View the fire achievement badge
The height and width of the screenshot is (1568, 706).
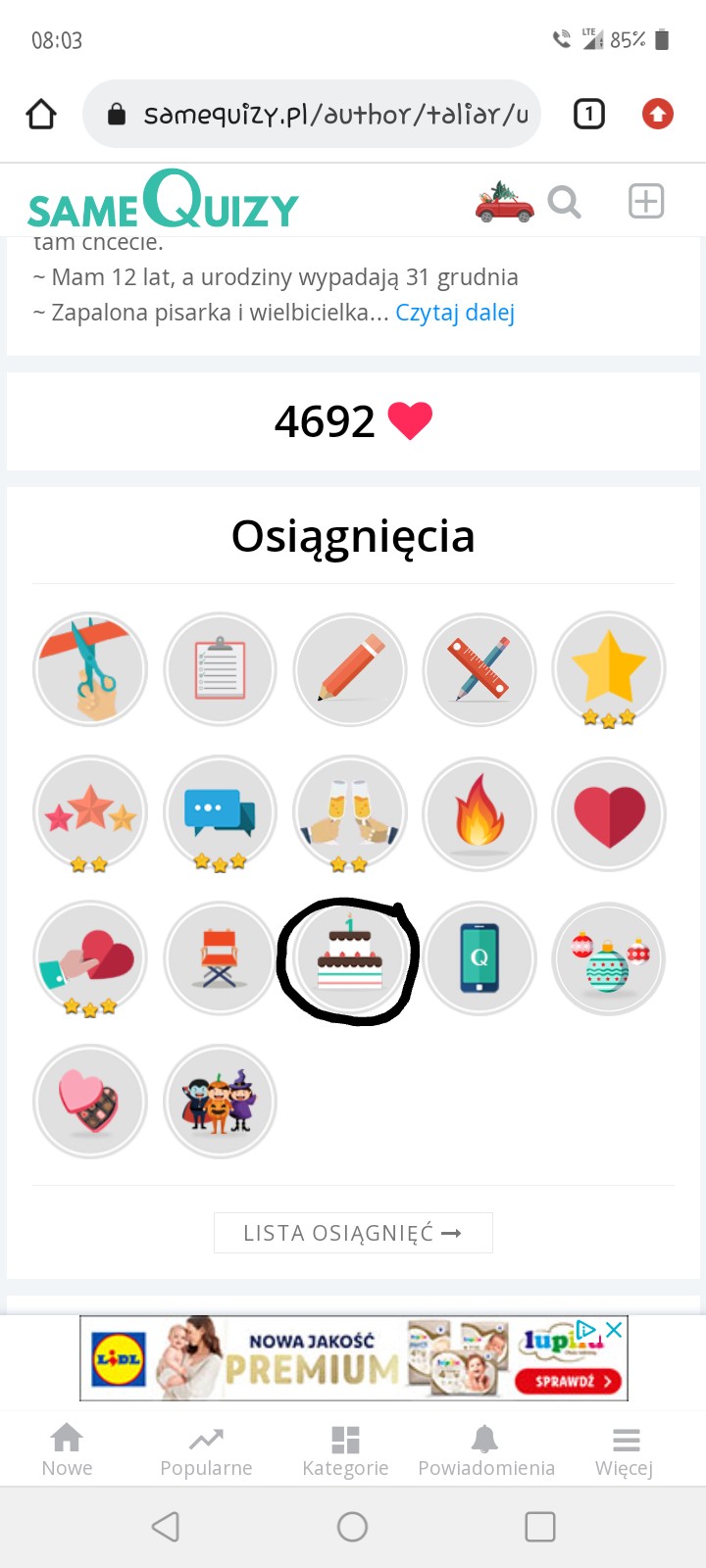[479, 813]
